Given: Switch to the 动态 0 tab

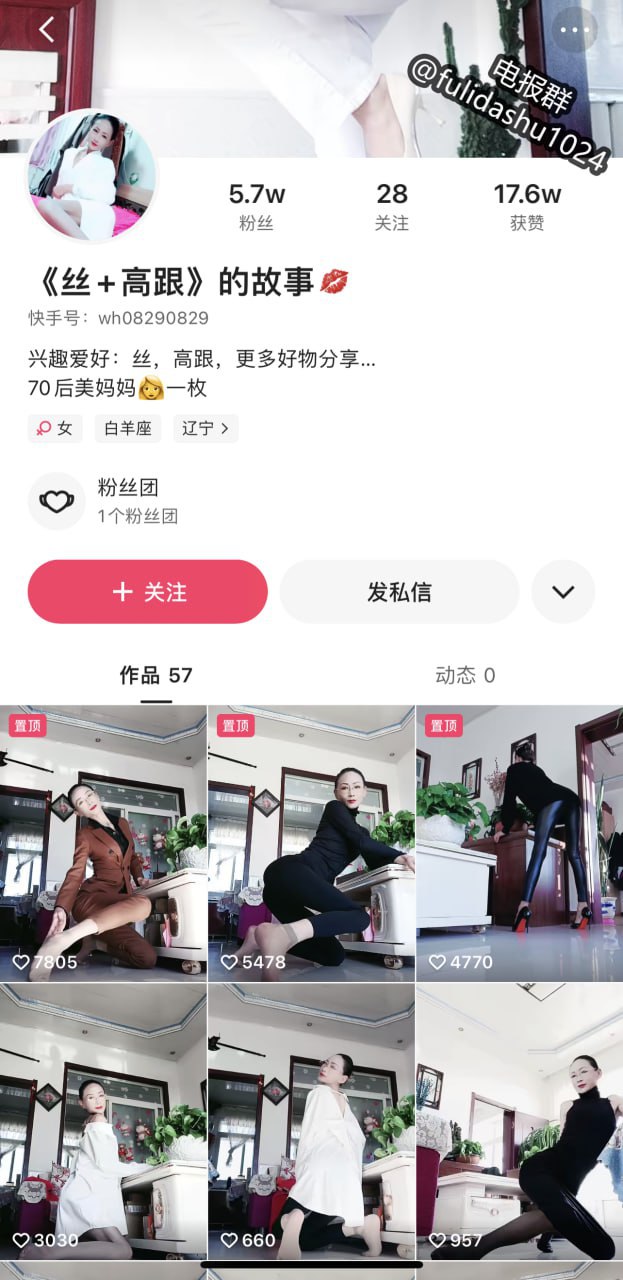Looking at the screenshot, I should pyautogui.click(x=465, y=676).
